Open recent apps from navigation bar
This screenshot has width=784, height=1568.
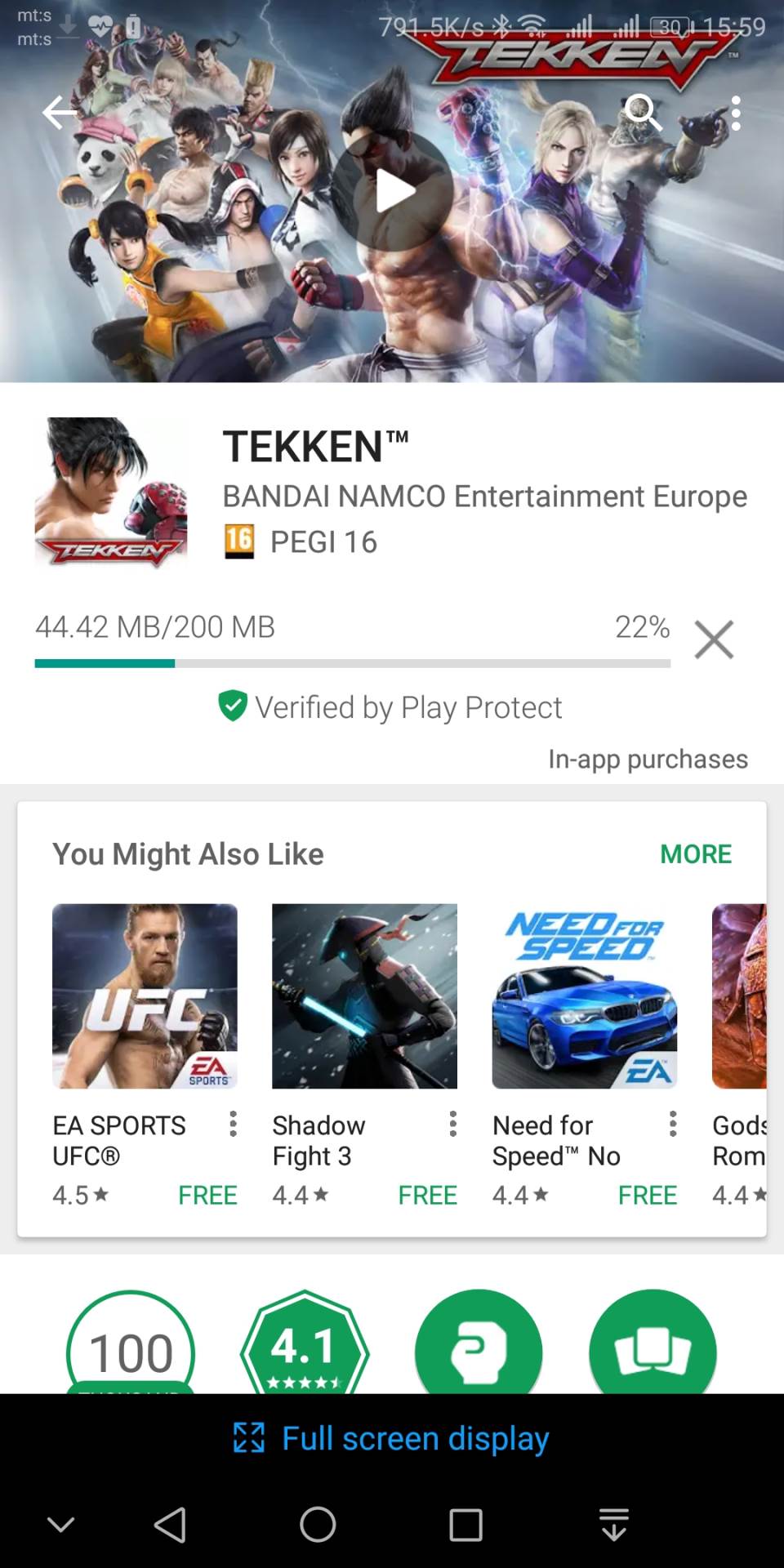(x=465, y=1524)
